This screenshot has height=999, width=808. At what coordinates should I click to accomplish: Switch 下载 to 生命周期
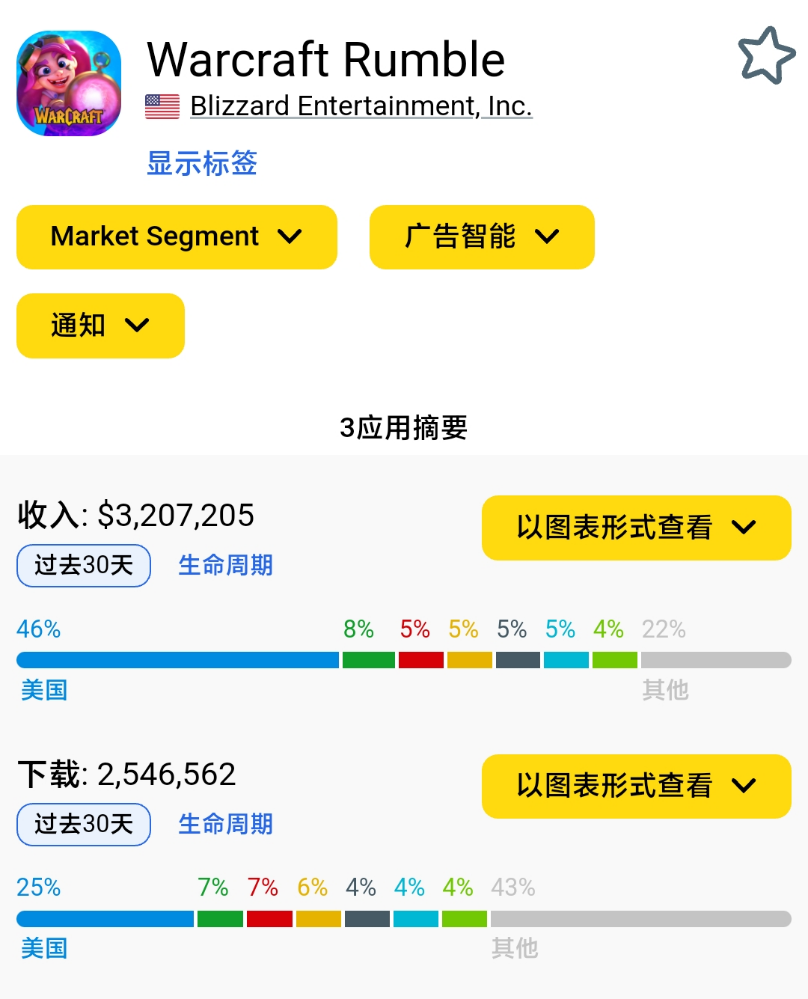click(225, 825)
